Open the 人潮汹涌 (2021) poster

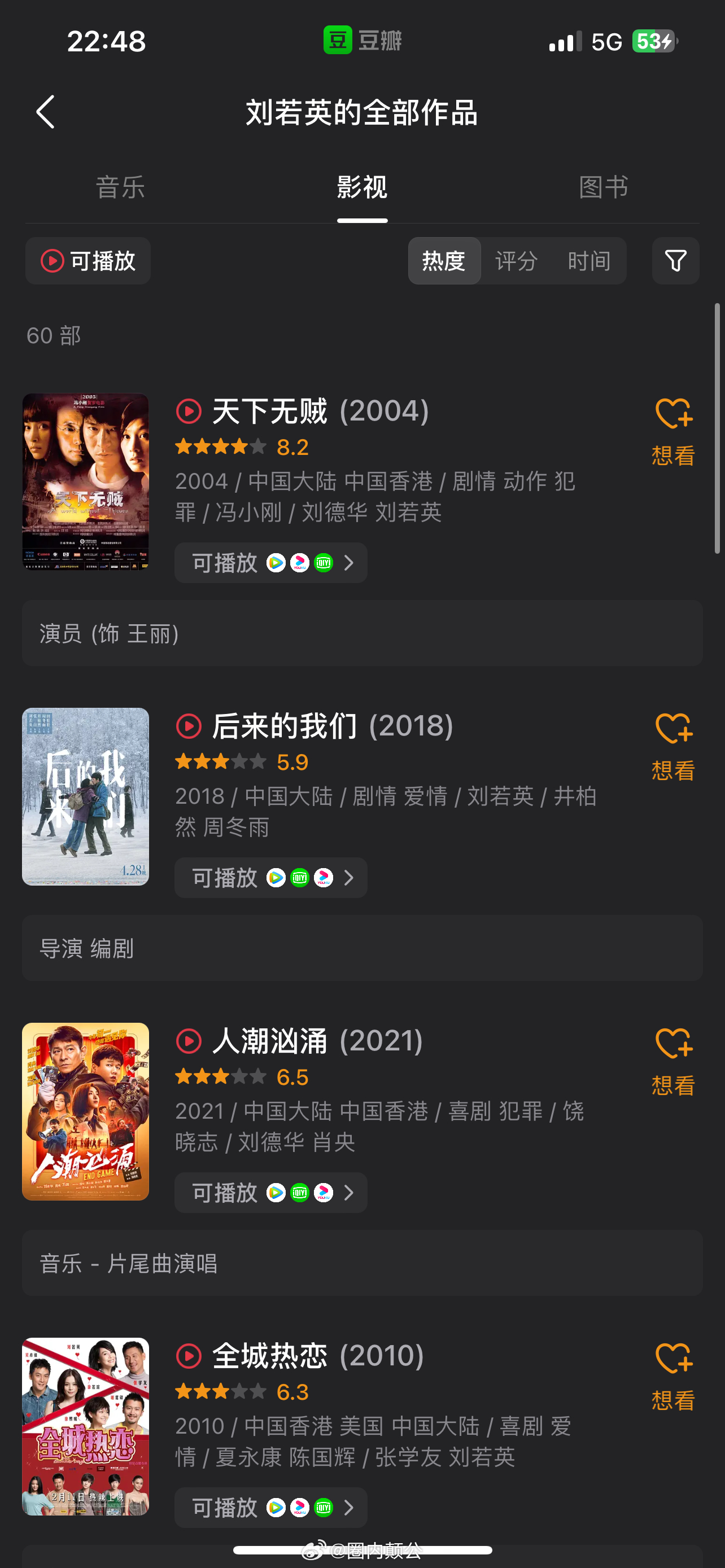[86, 1111]
